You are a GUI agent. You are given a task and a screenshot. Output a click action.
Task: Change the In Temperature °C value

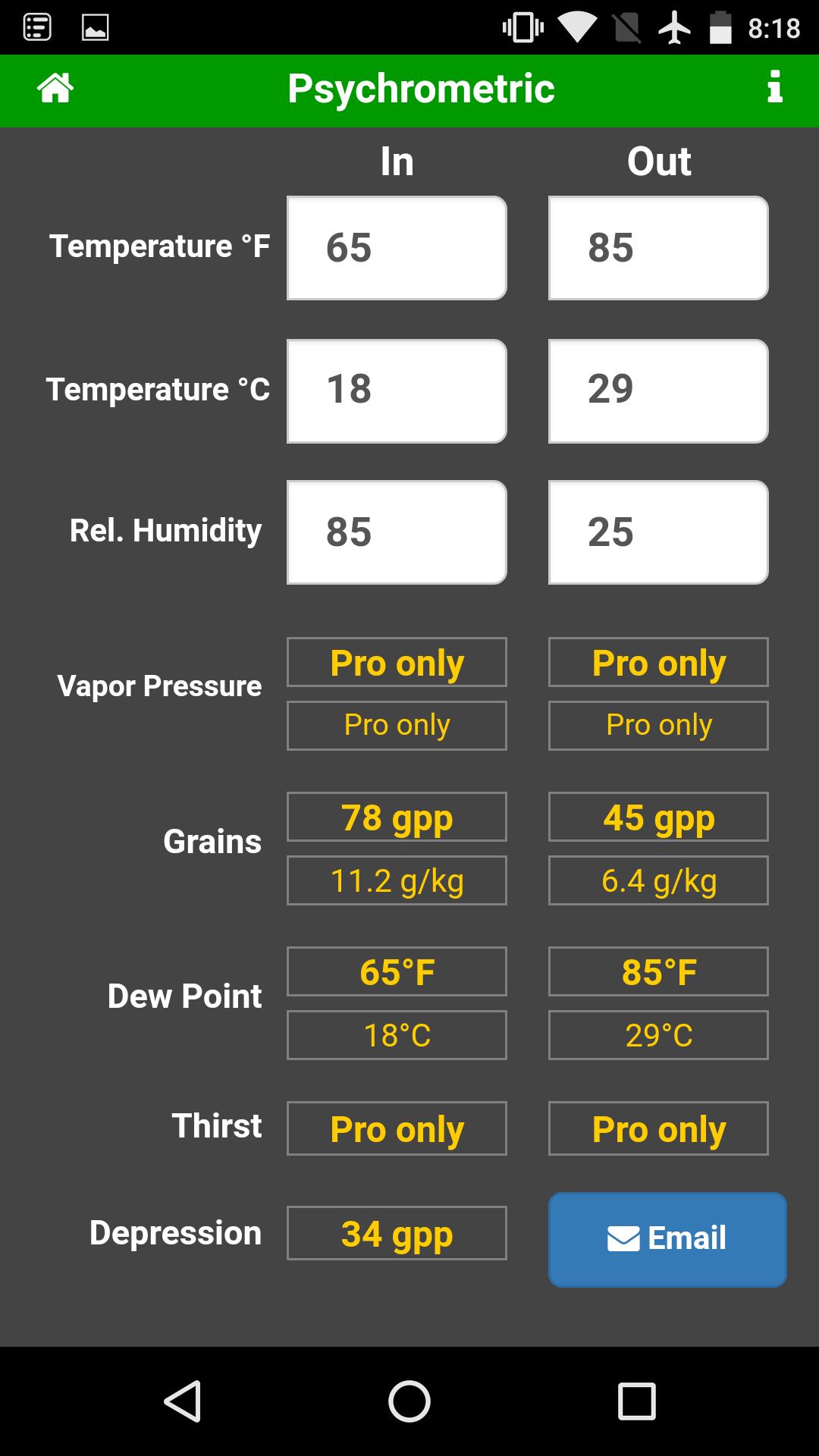(397, 391)
